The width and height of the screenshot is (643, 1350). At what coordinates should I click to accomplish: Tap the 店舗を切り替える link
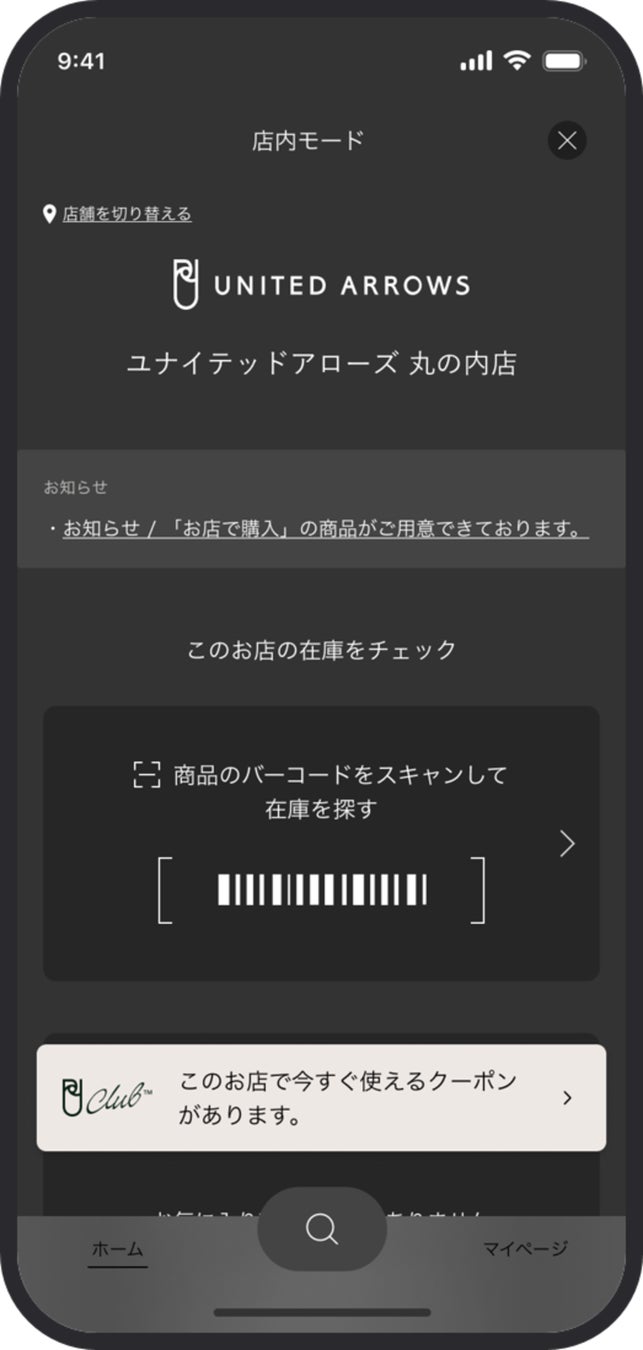(126, 214)
